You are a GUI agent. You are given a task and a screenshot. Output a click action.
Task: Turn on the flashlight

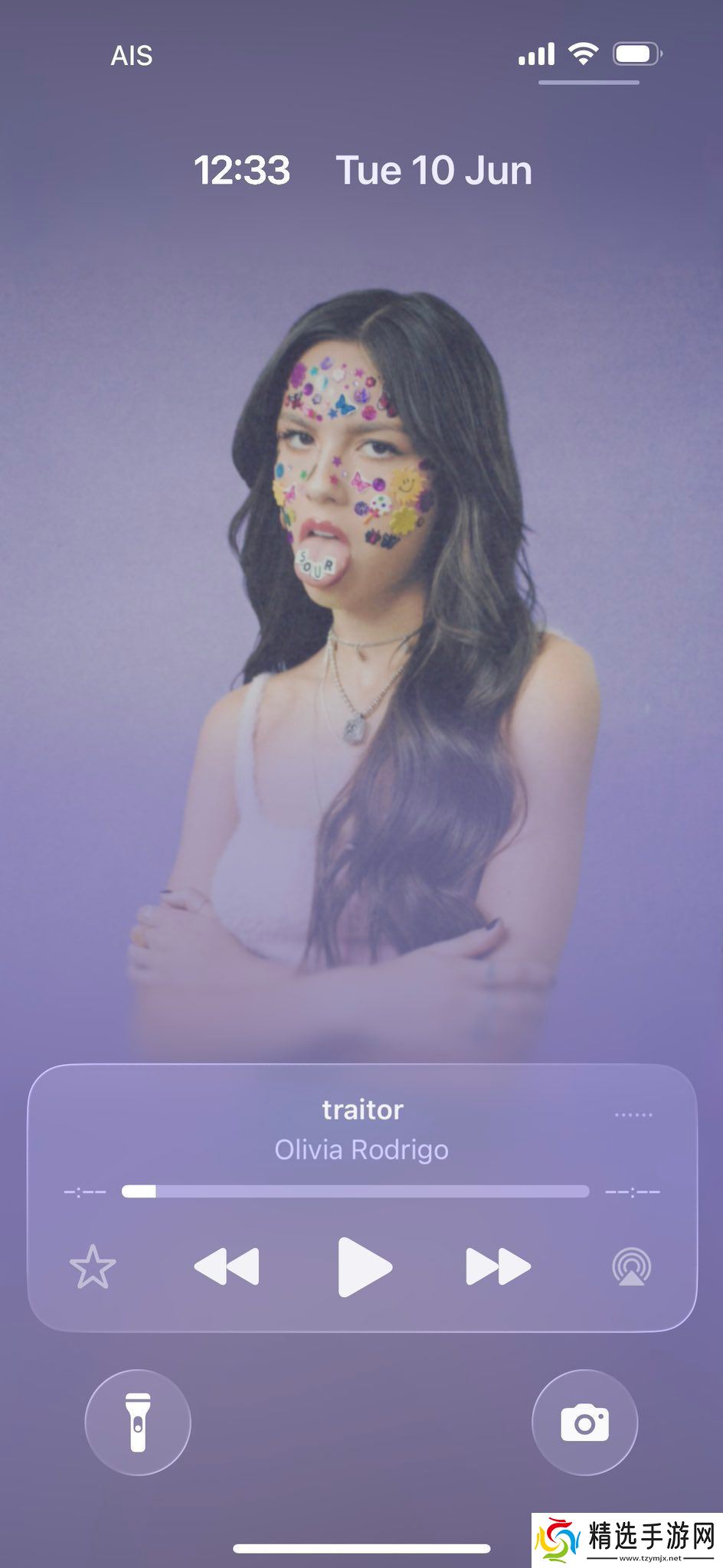coord(138,1423)
